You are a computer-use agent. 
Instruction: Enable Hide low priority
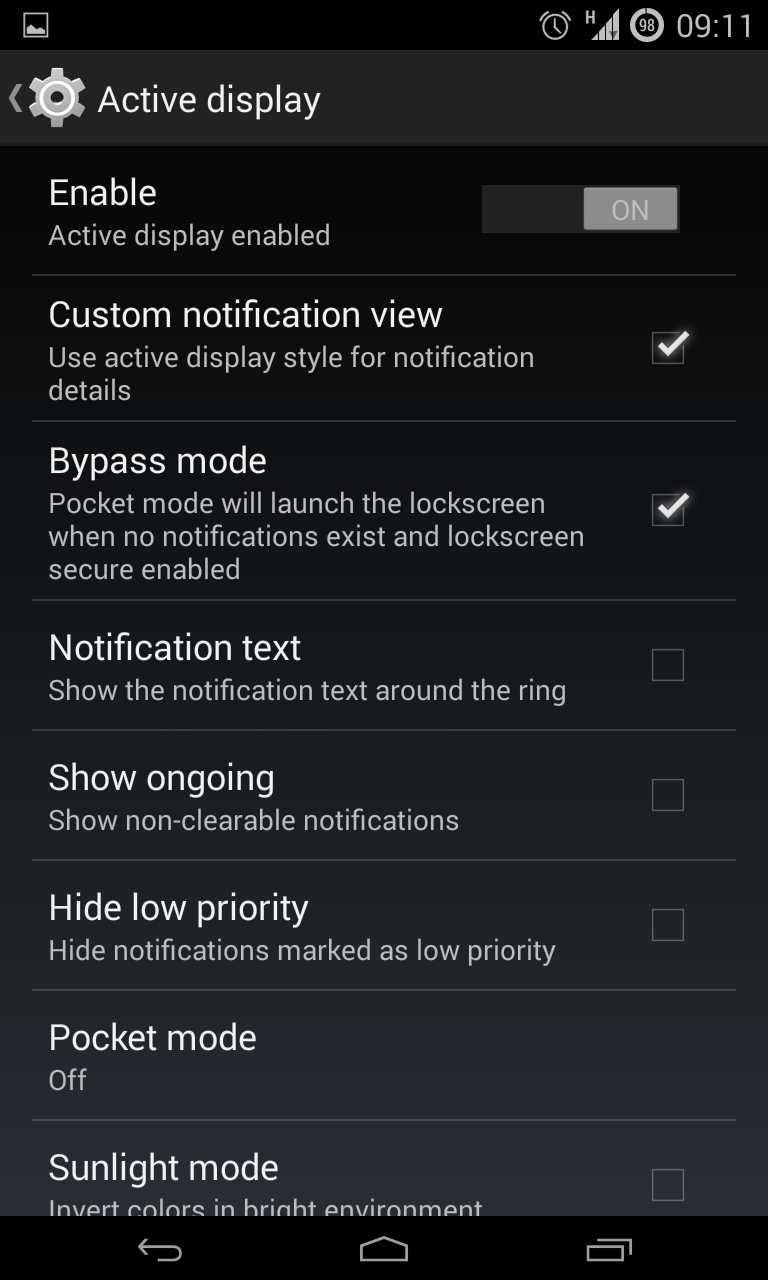(x=668, y=925)
